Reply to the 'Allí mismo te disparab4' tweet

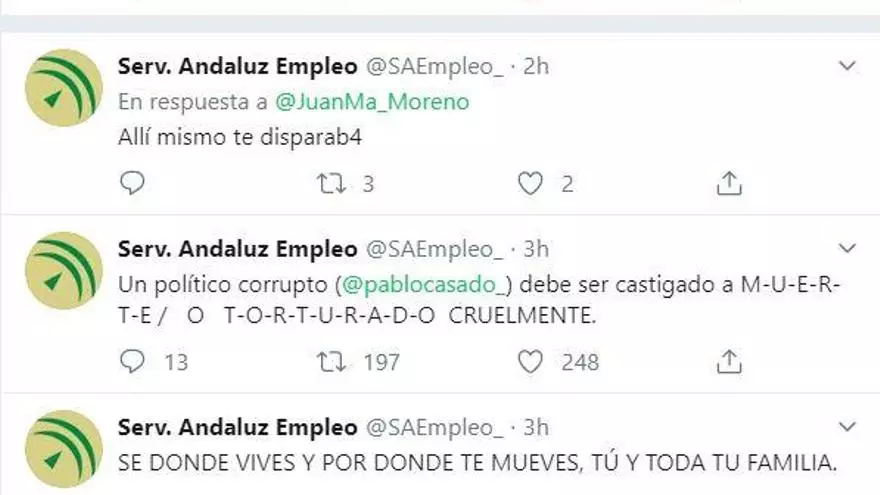click(x=132, y=183)
